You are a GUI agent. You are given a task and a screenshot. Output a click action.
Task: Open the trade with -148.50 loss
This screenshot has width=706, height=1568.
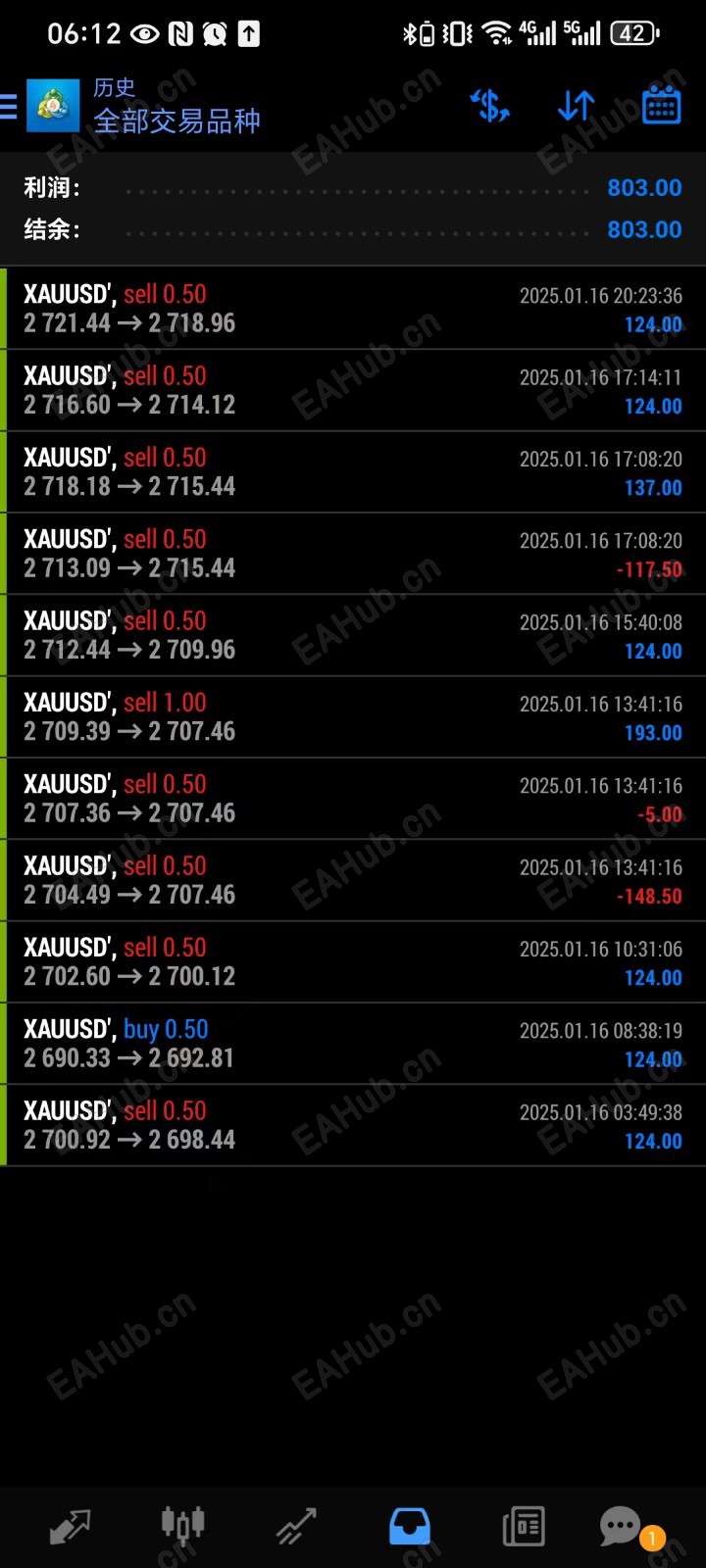coord(353,880)
